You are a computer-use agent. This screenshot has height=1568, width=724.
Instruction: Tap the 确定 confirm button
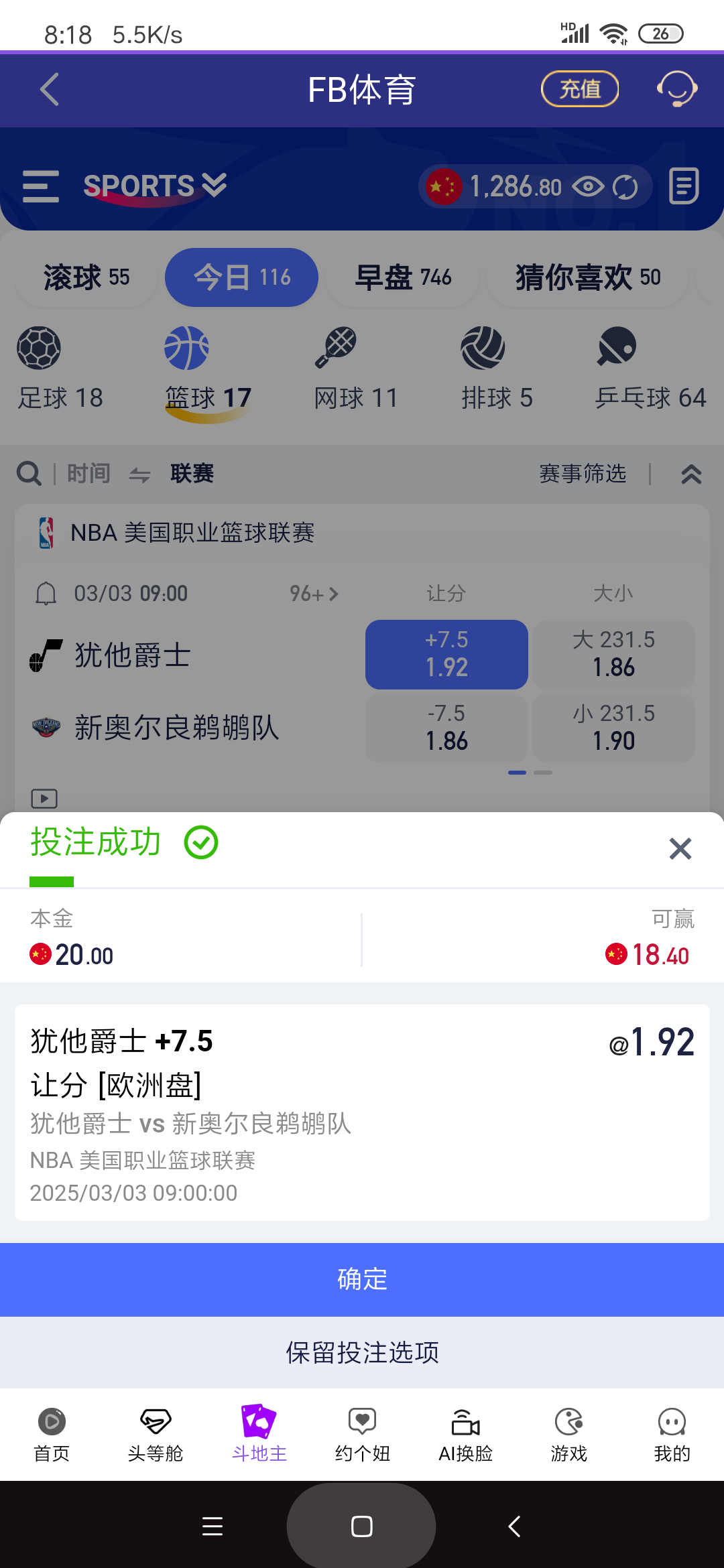[x=362, y=1279]
